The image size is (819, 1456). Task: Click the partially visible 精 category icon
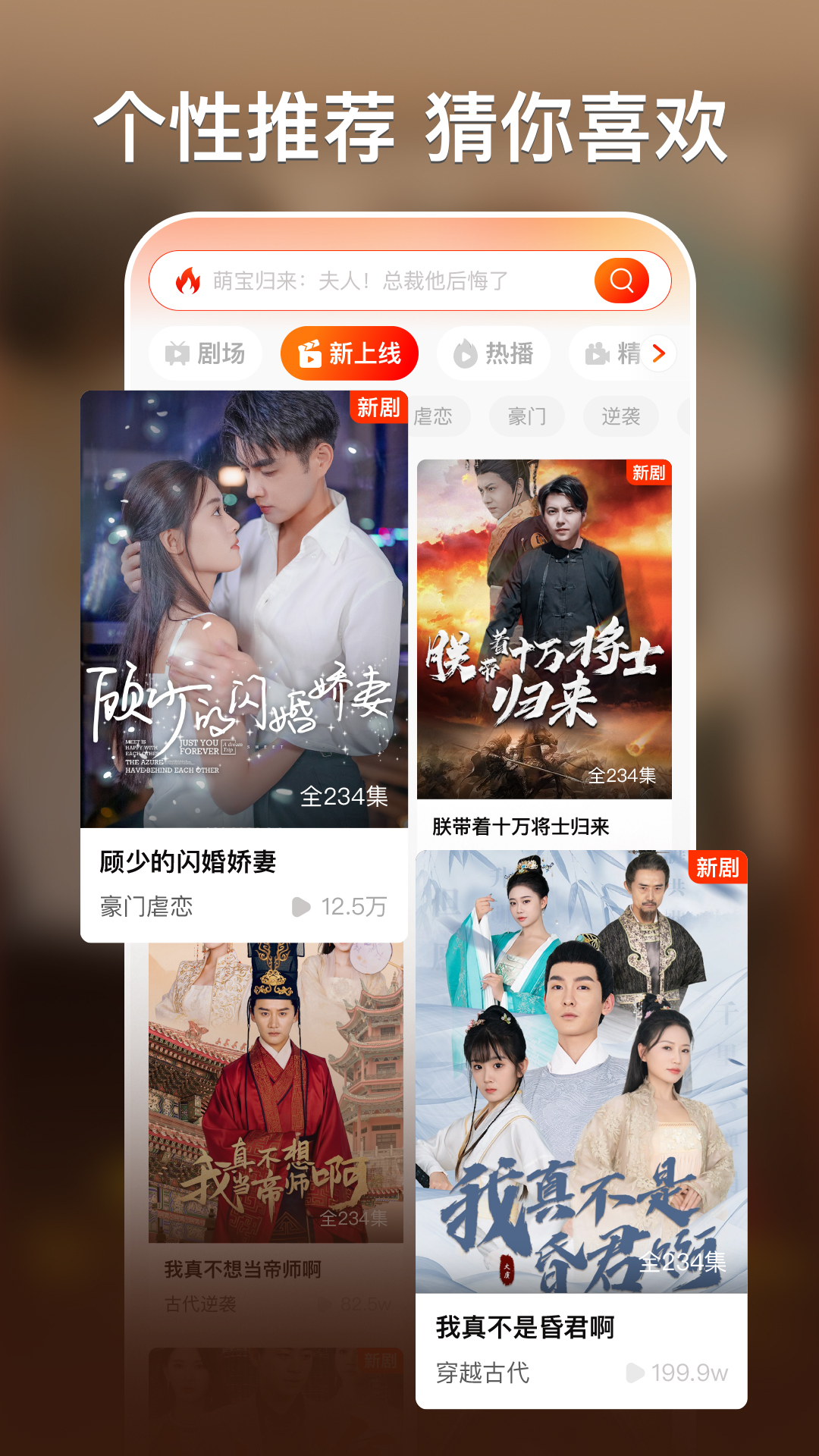[x=598, y=353]
